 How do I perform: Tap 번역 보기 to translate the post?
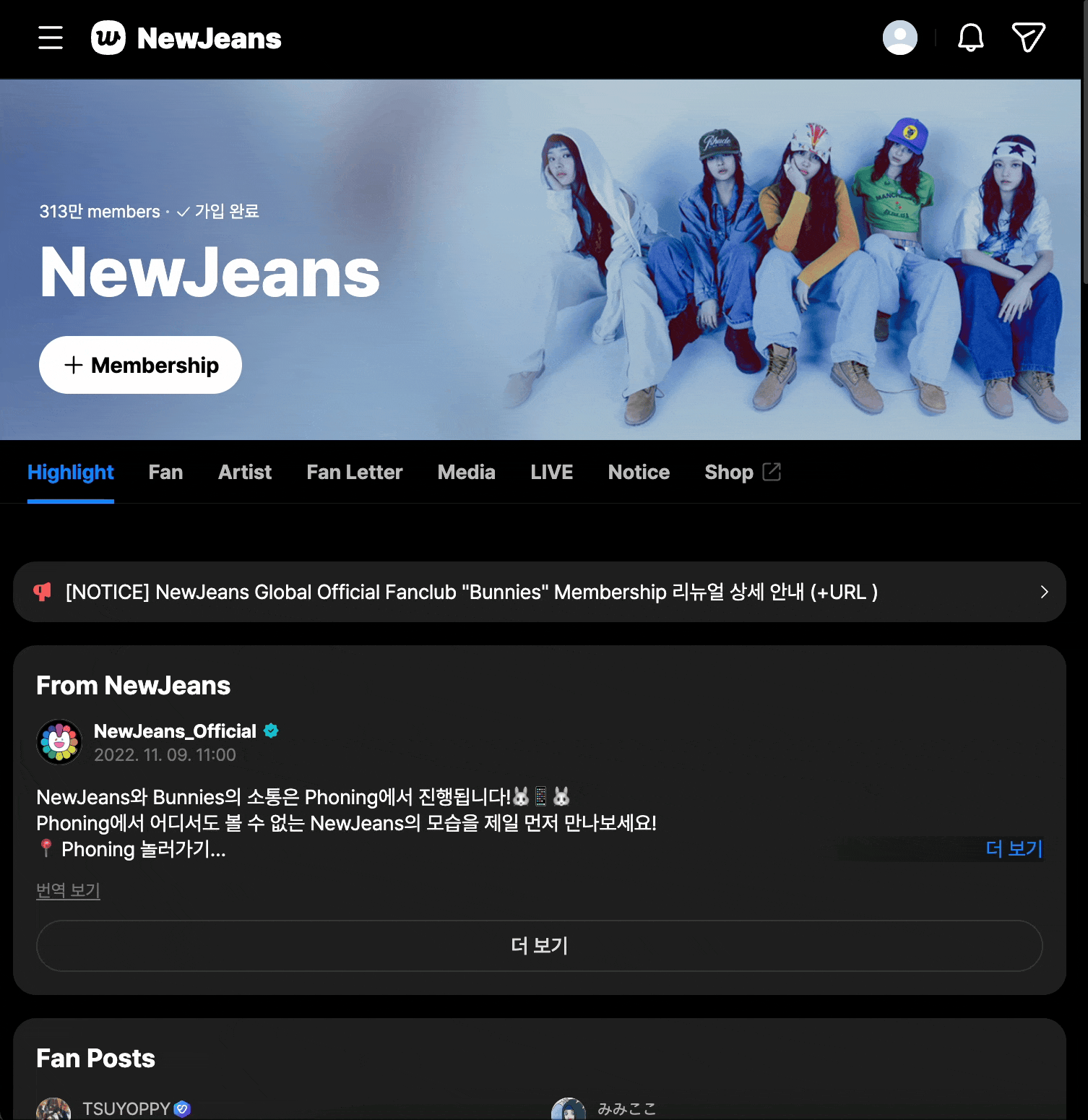tap(68, 890)
